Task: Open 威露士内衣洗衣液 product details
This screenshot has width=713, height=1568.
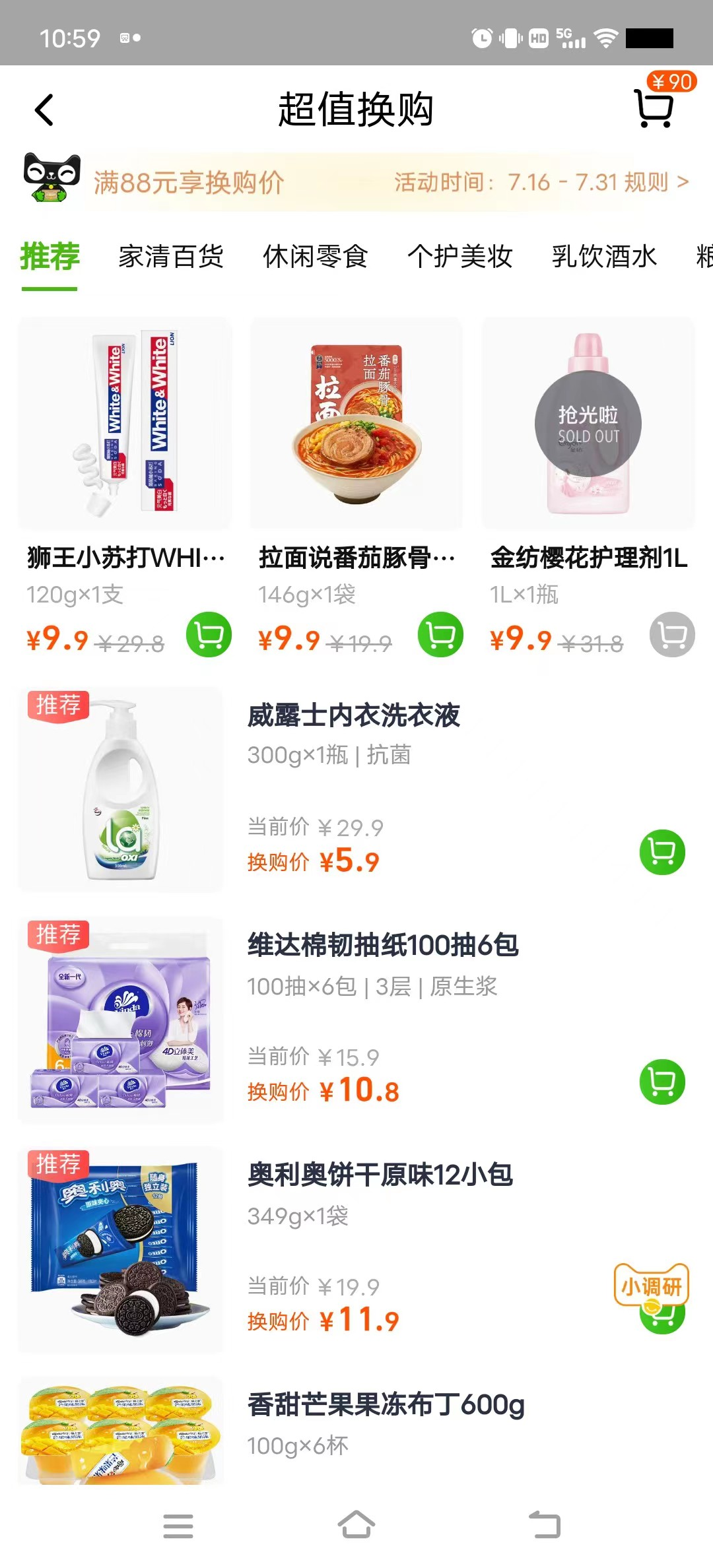Action: 354,716
